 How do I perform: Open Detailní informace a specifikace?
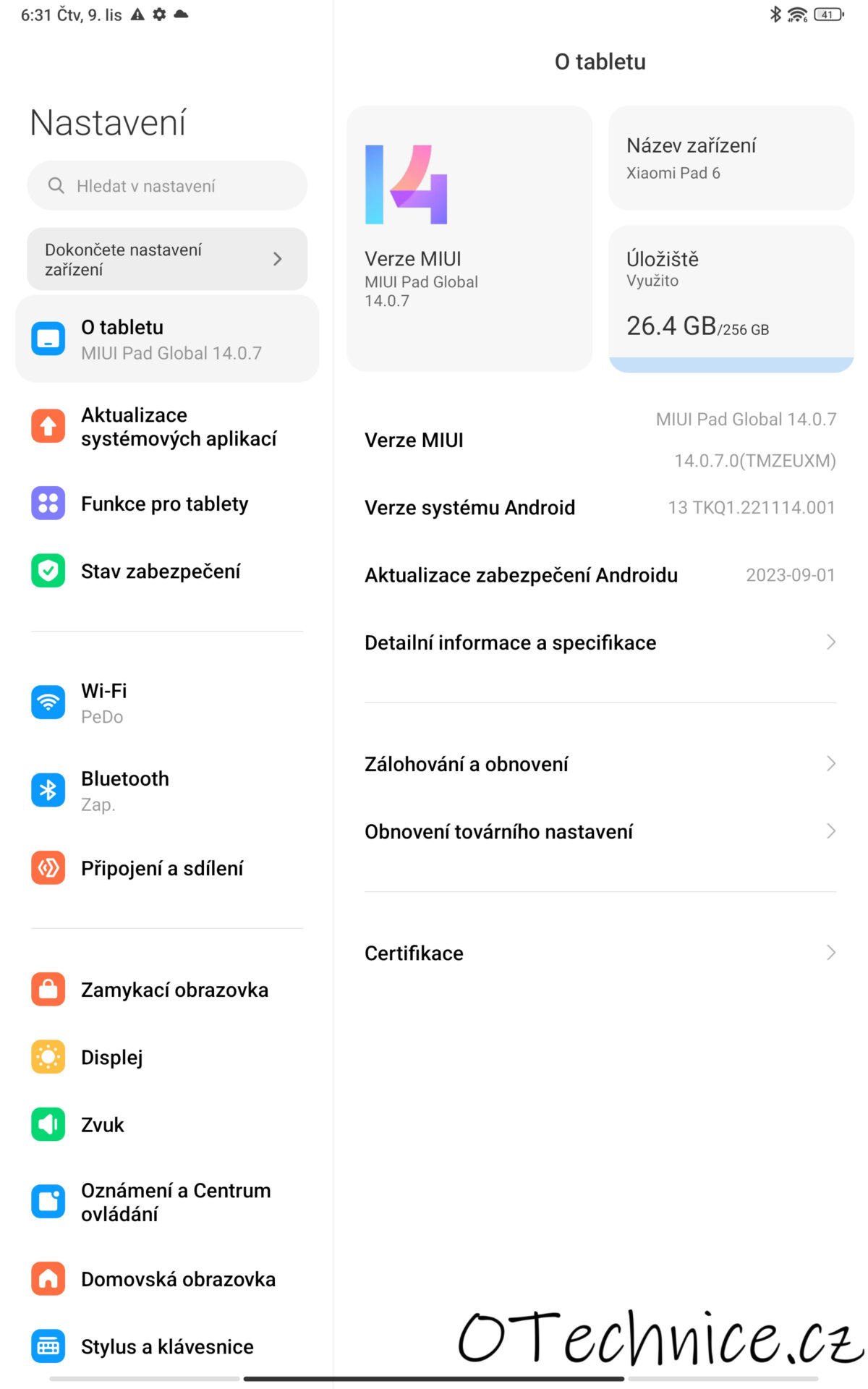600,642
